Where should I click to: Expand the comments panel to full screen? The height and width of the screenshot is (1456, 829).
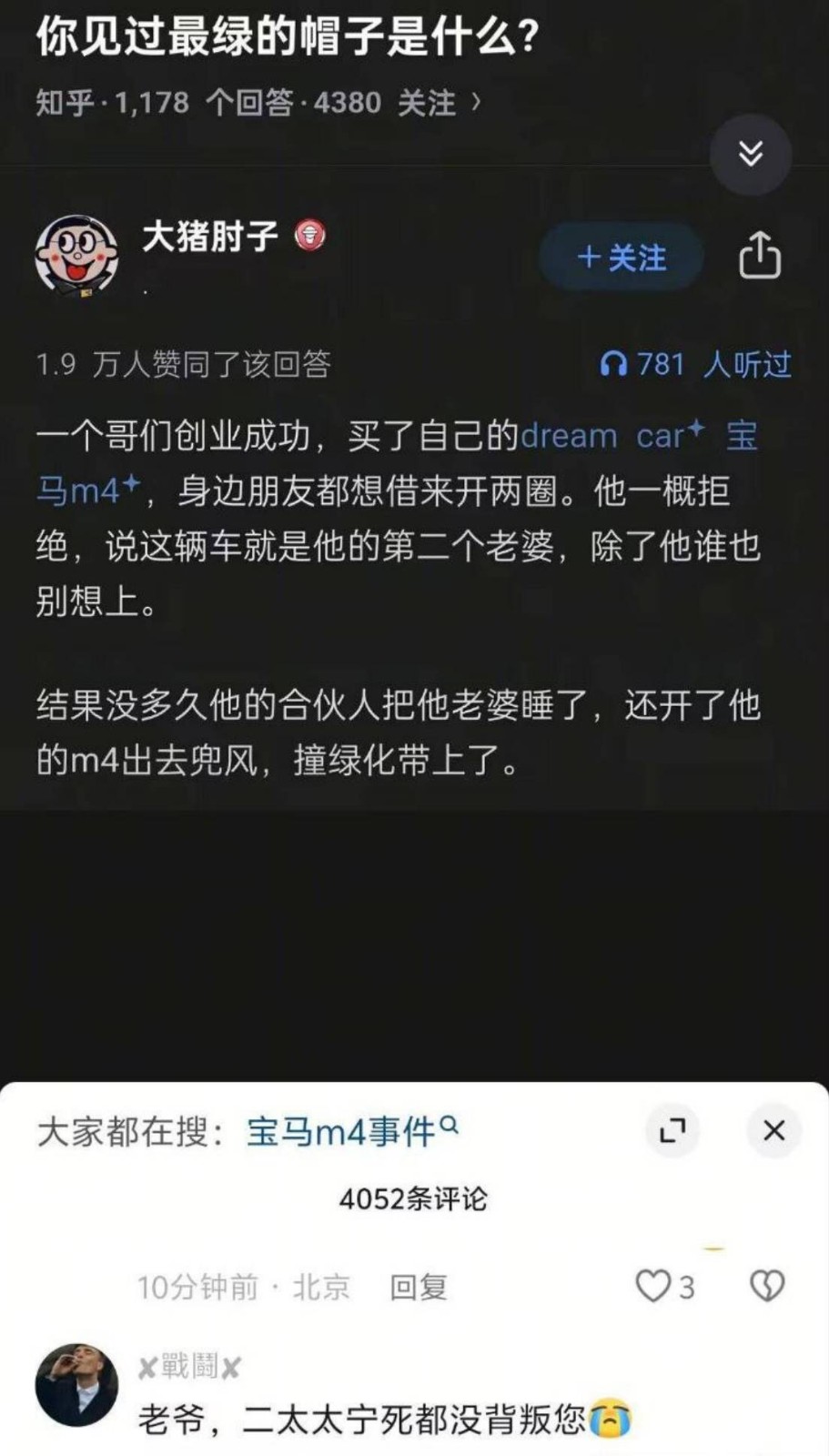[672, 1130]
